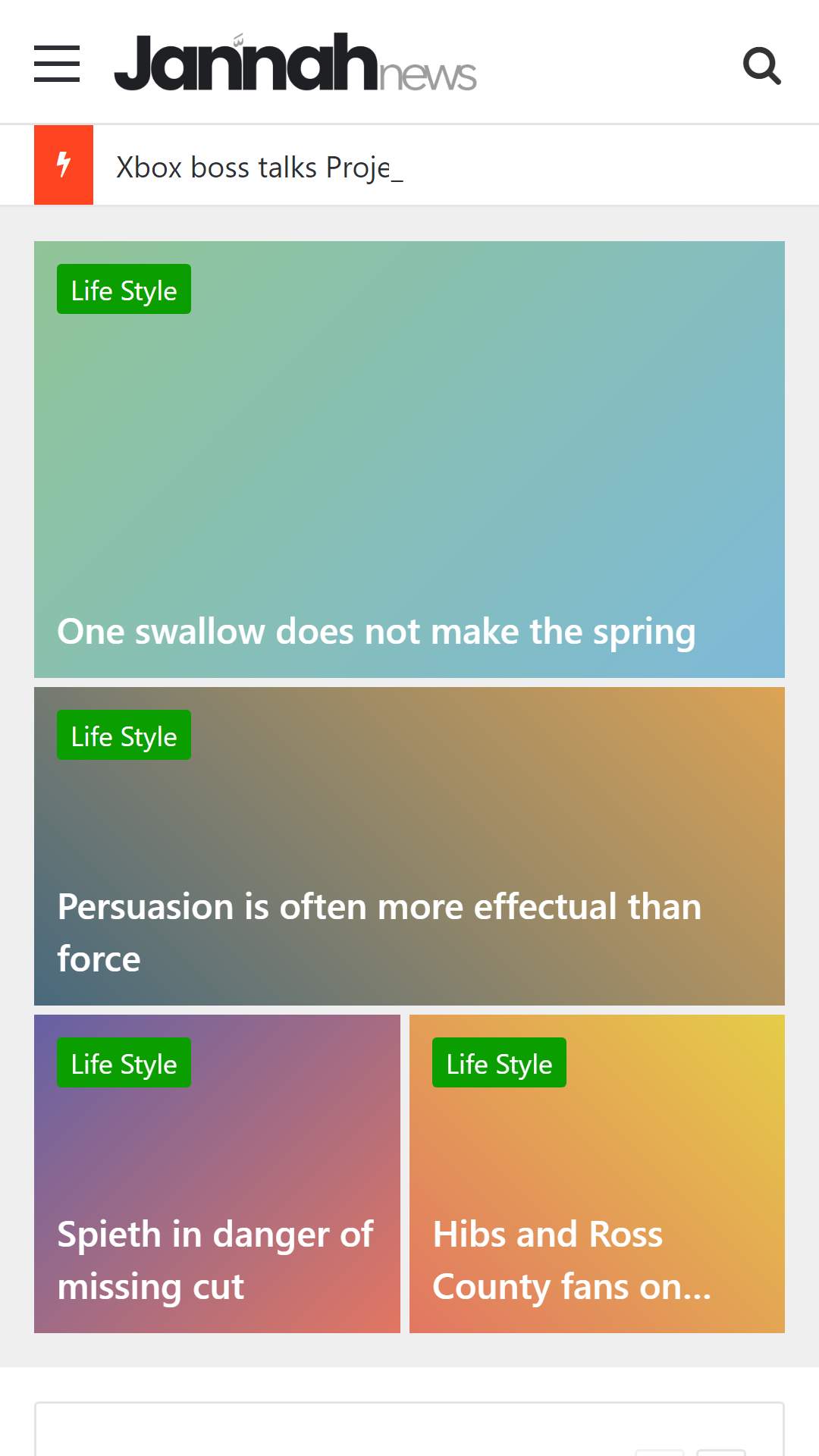
Task: Tap Life Style tag on Hibs article
Action: point(499,1062)
